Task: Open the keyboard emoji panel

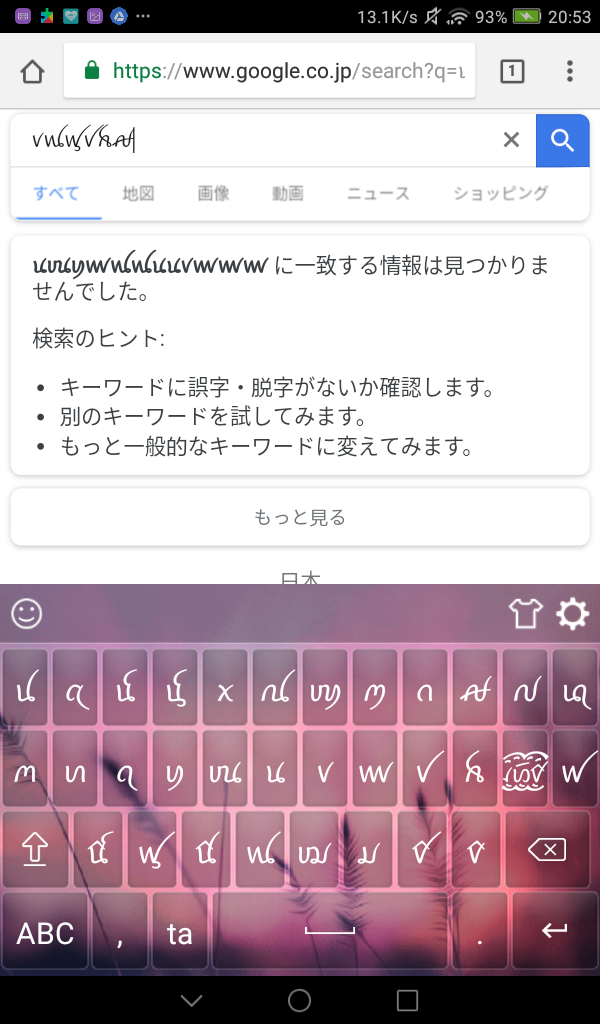Action: (x=27, y=614)
